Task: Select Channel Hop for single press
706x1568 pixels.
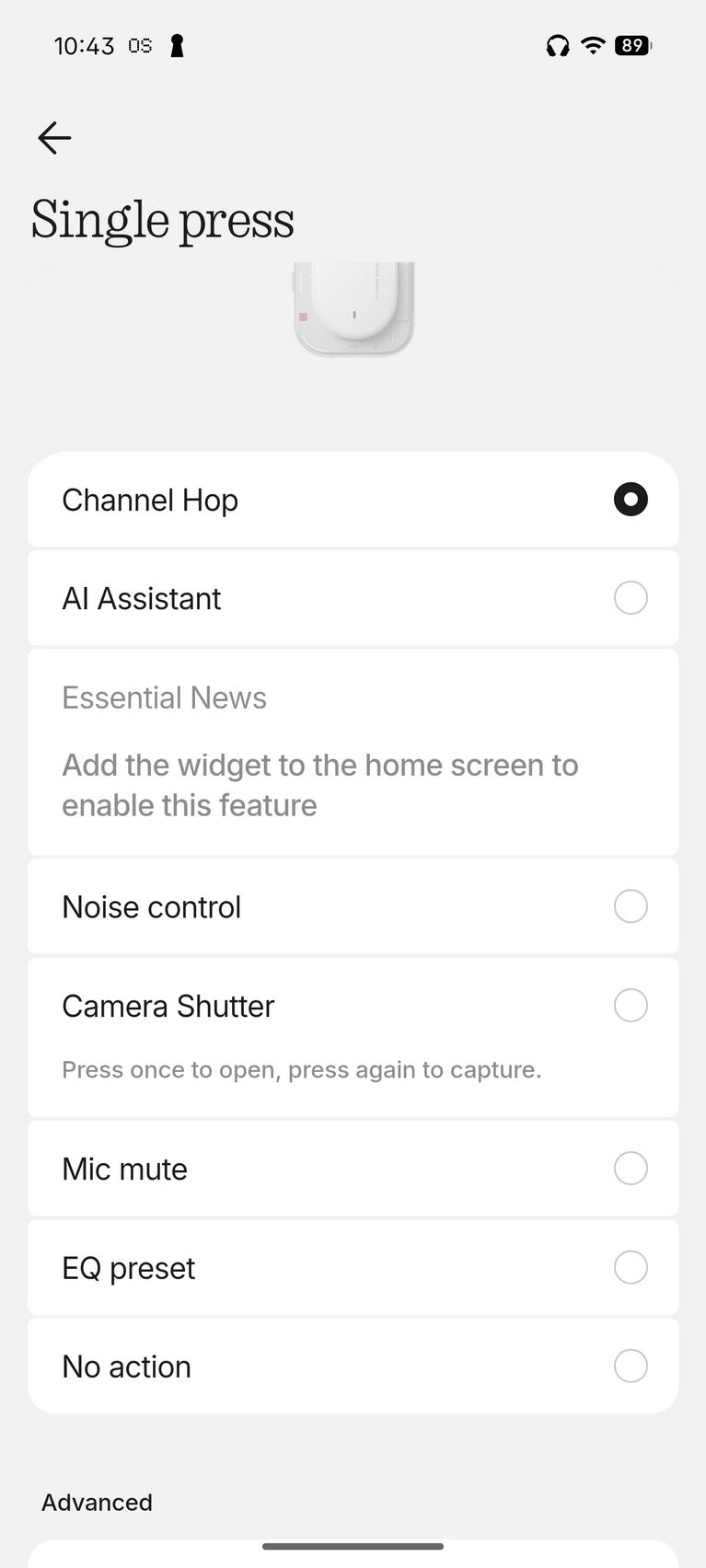Action: pyautogui.click(x=630, y=500)
